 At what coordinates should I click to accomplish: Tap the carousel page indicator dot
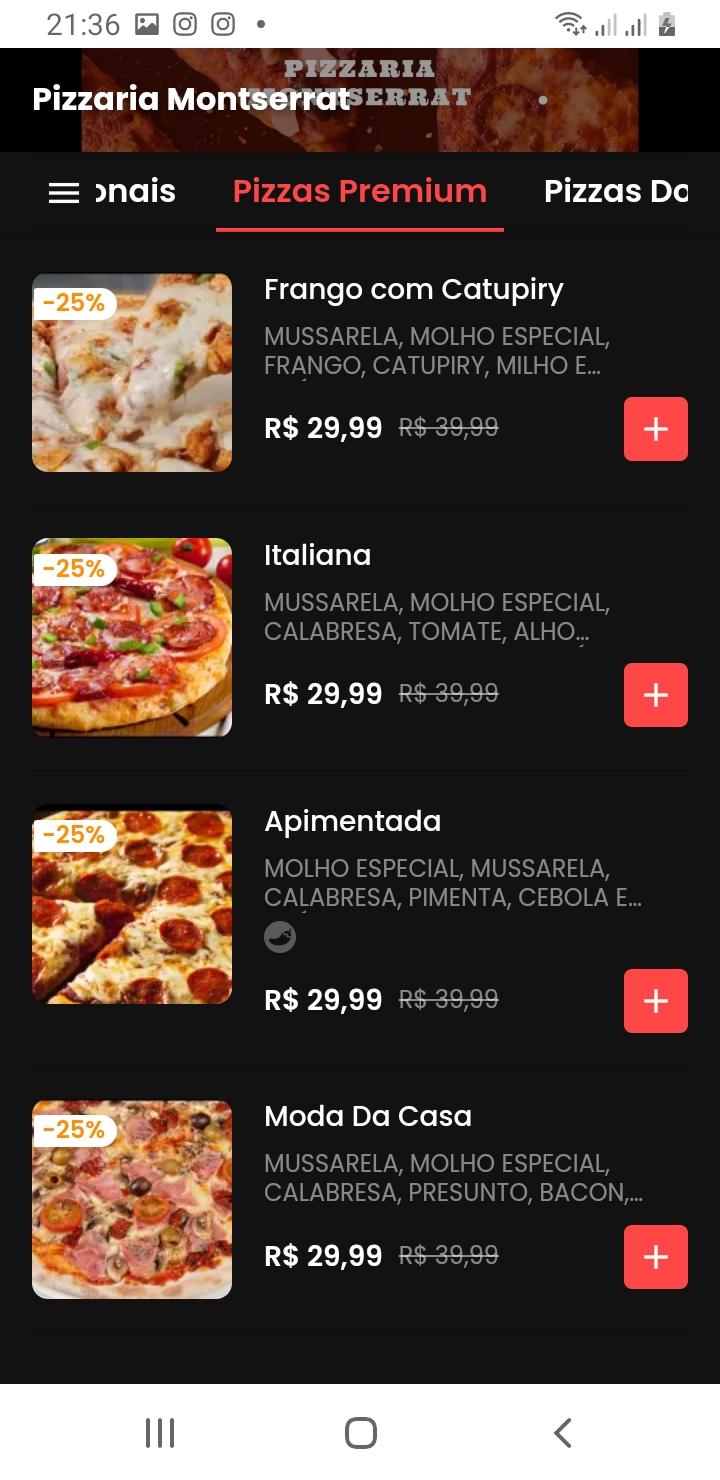(542, 100)
